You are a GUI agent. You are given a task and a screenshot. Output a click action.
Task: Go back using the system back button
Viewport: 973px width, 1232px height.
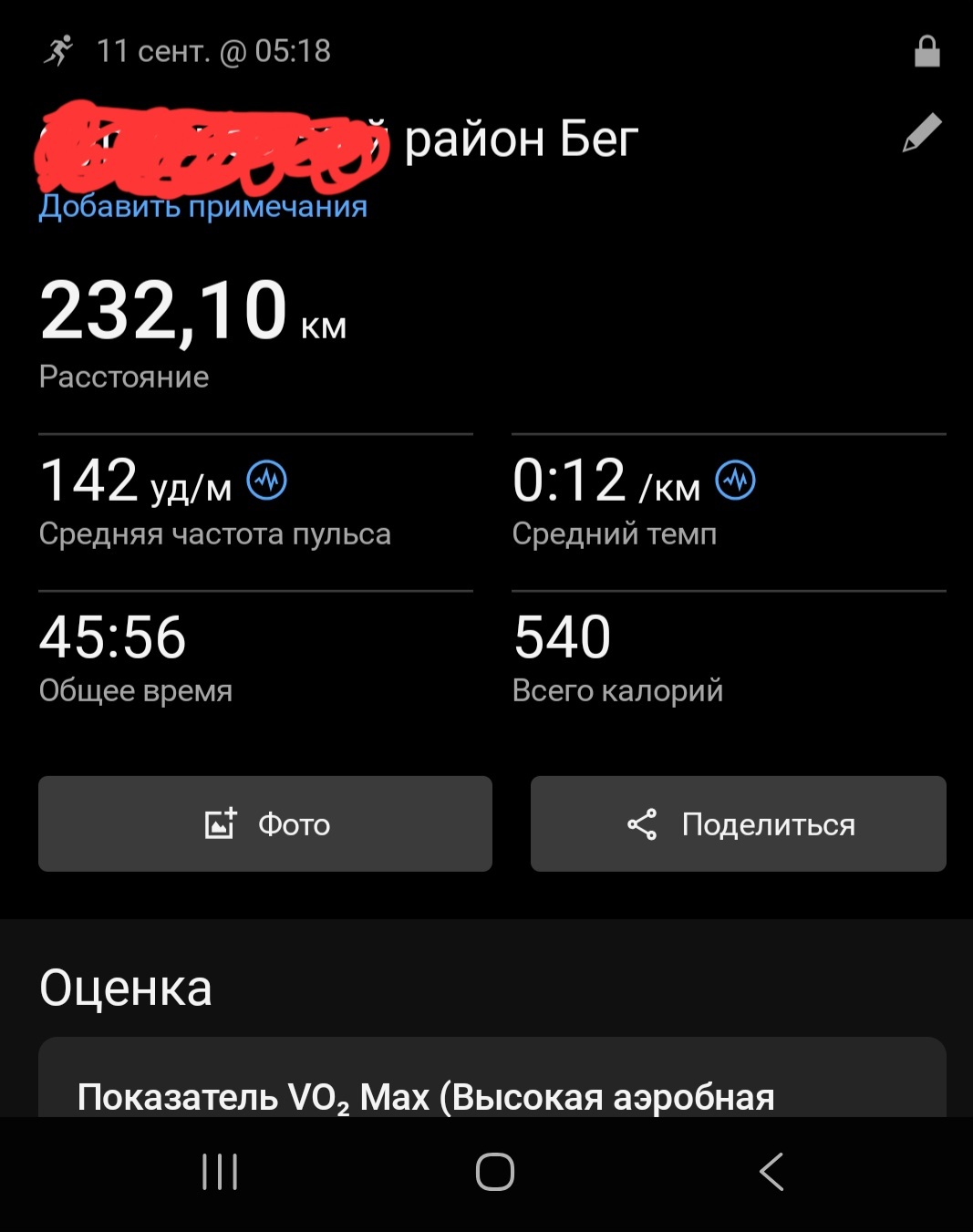point(771,1172)
